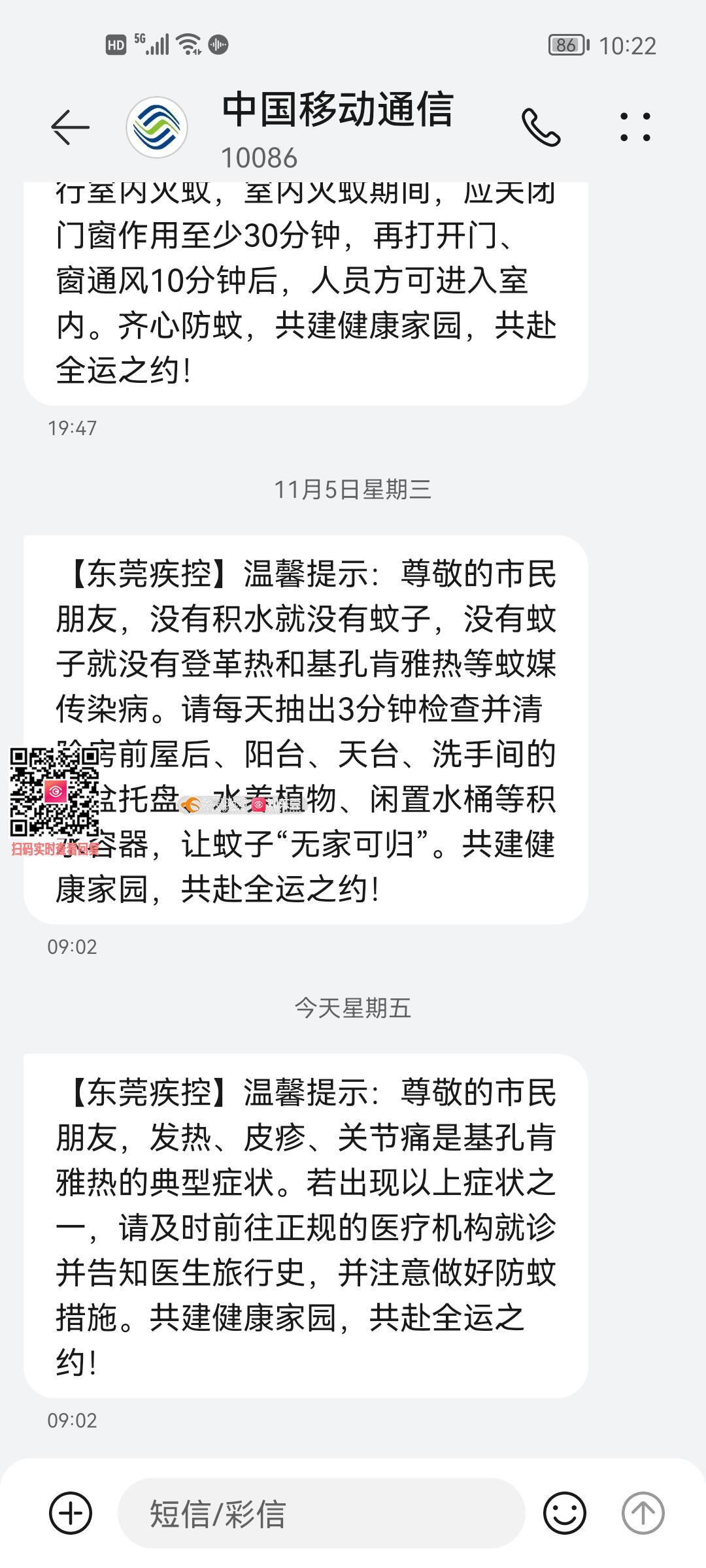Focus the 短信/彩信 message field
Screen dimensions: 706x1568
(x=320, y=1513)
